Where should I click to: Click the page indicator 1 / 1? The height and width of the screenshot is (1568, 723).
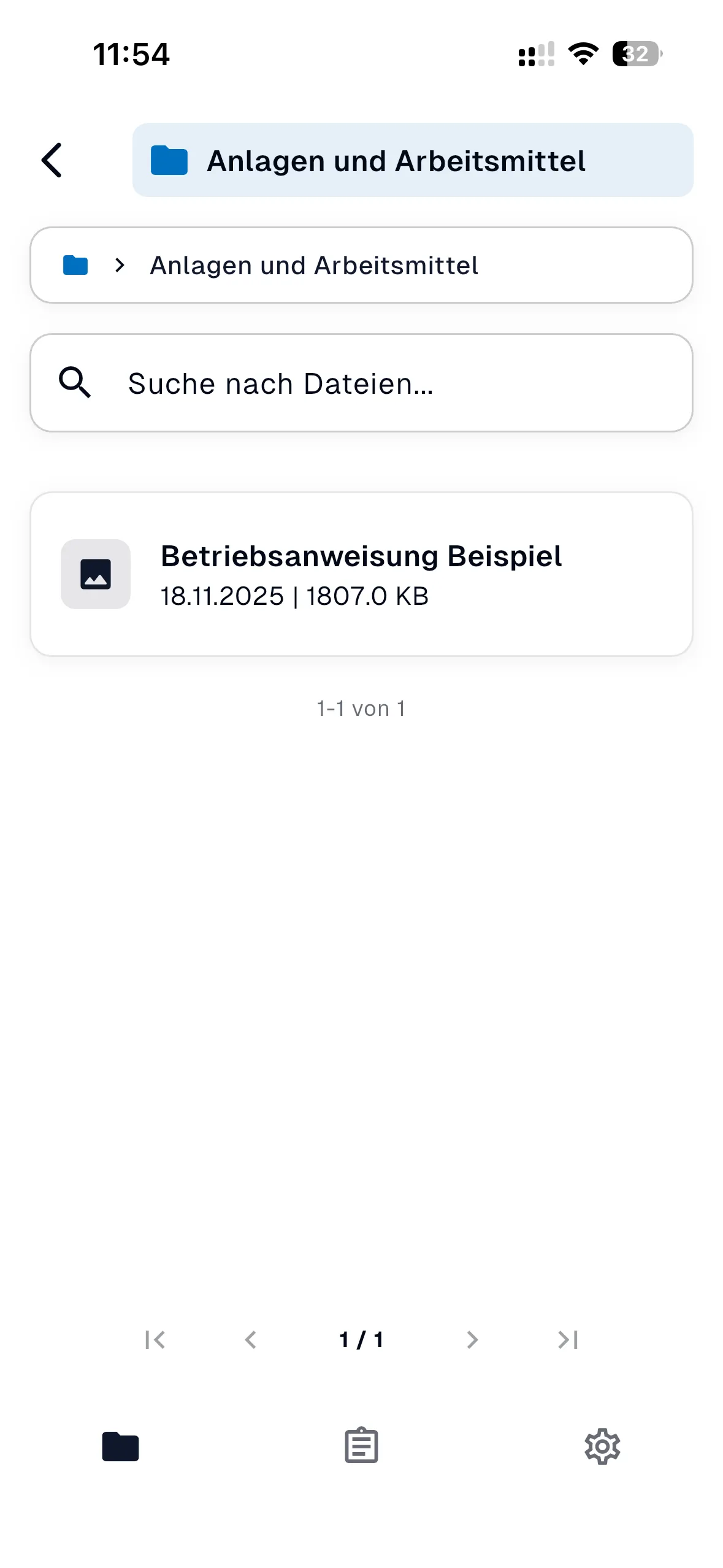361,1339
